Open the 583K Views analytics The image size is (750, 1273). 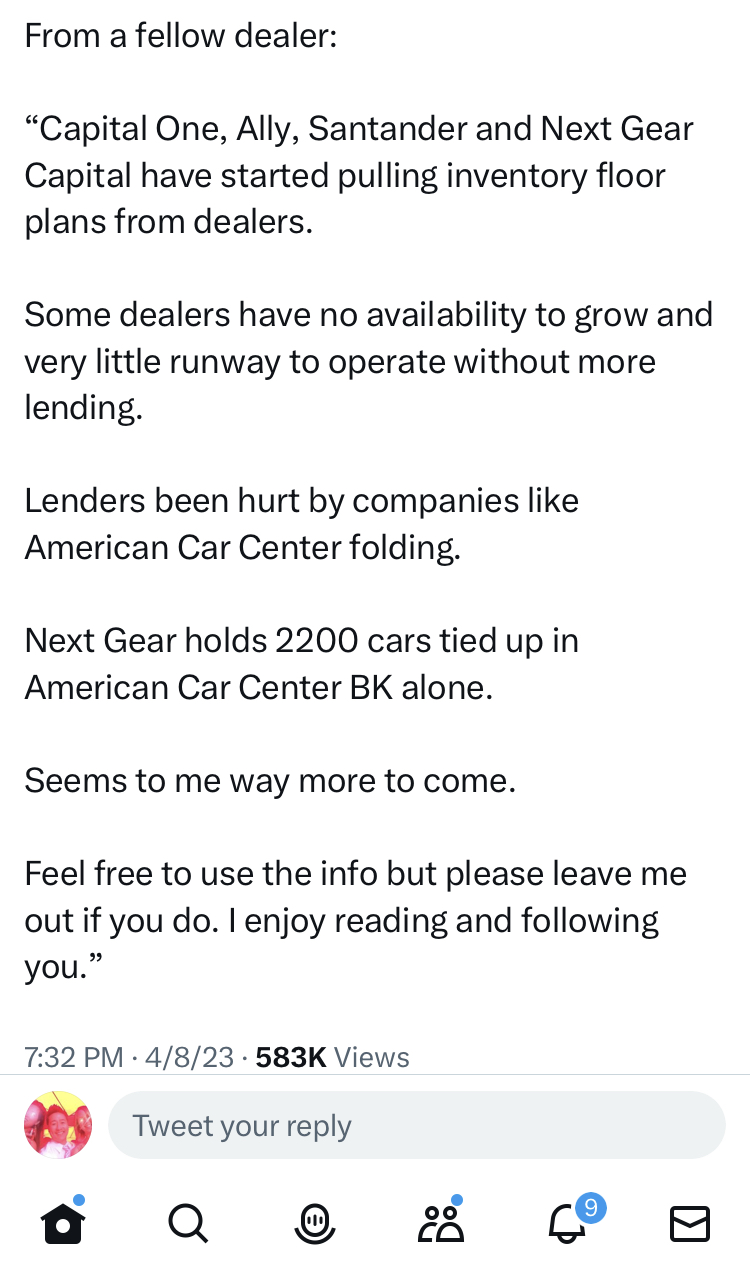click(x=332, y=1057)
